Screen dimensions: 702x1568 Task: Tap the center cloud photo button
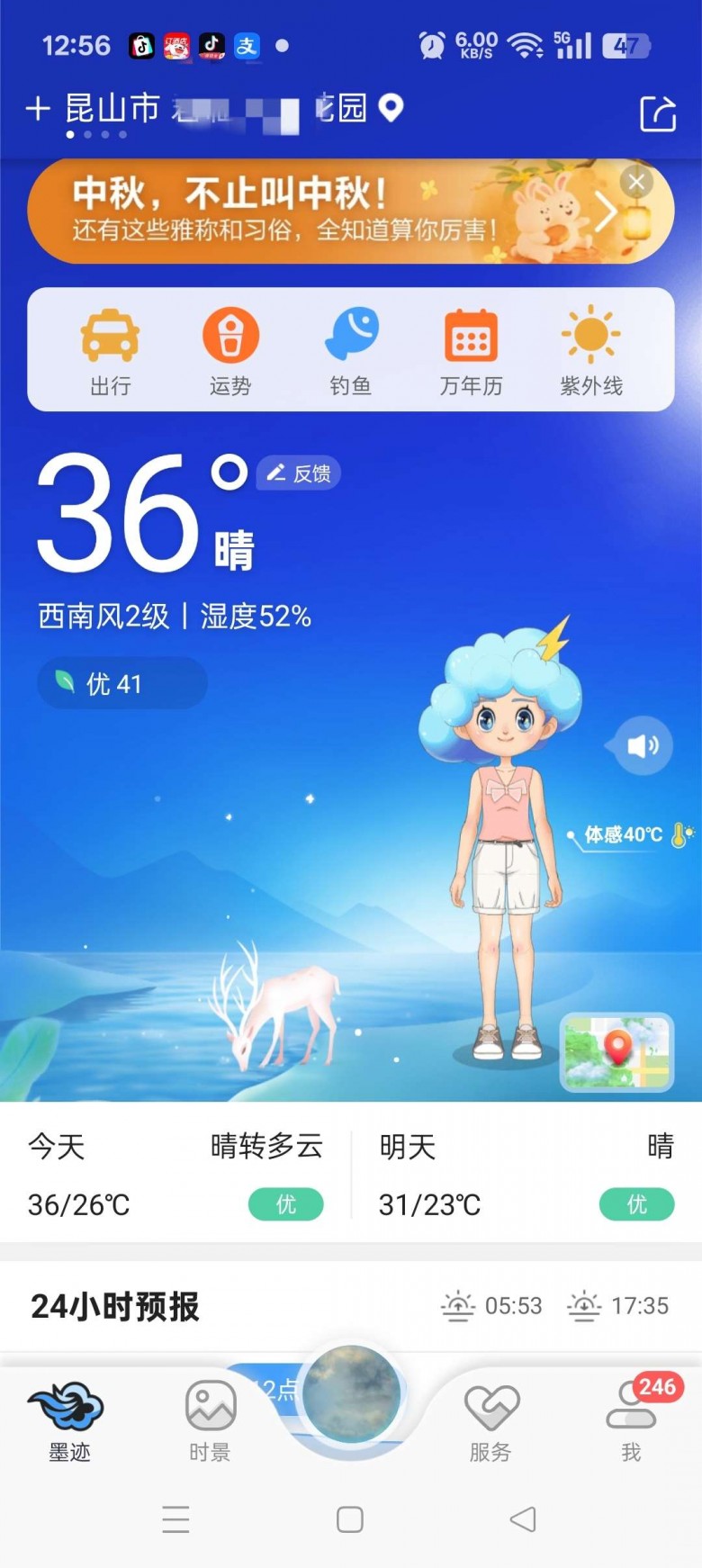tap(351, 1395)
